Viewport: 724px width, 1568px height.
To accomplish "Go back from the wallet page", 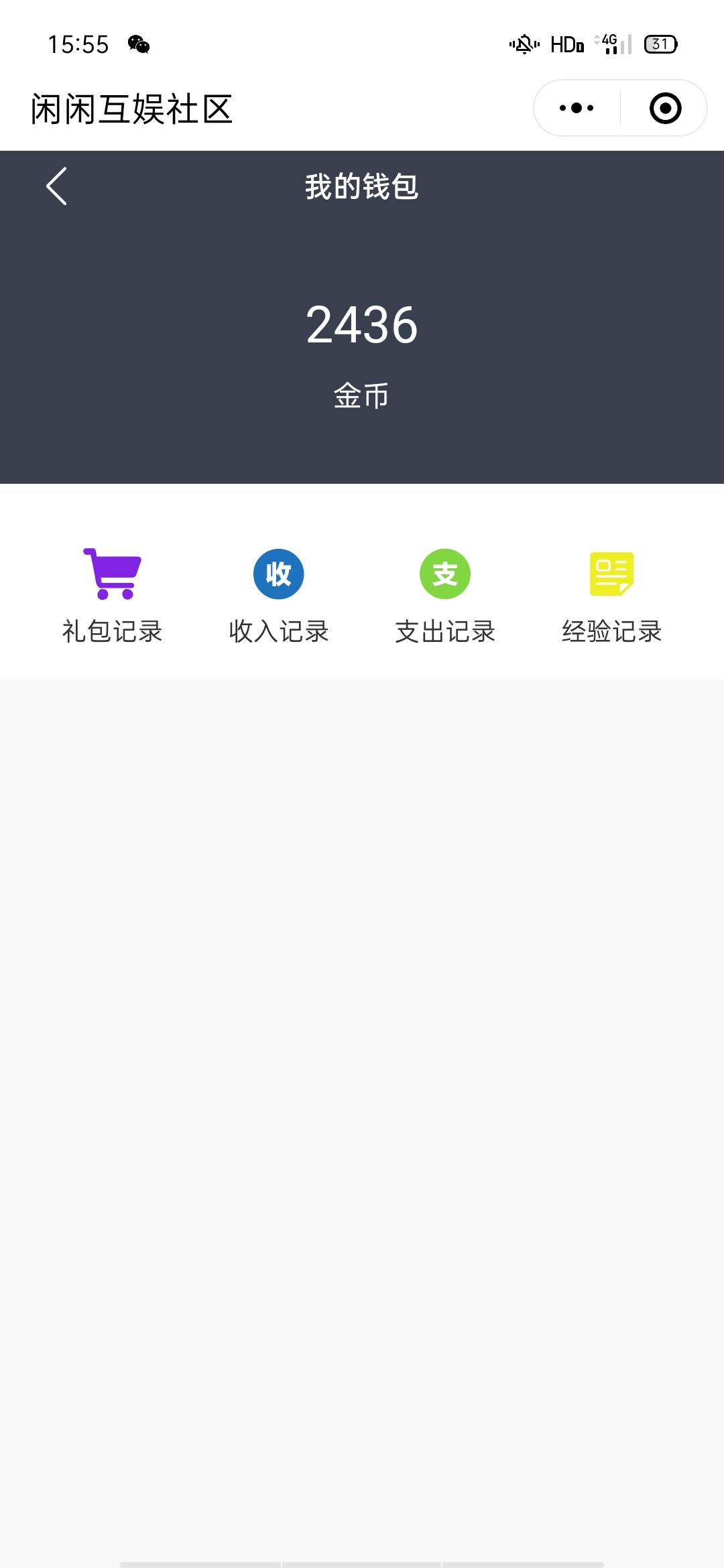I will click(x=56, y=186).
